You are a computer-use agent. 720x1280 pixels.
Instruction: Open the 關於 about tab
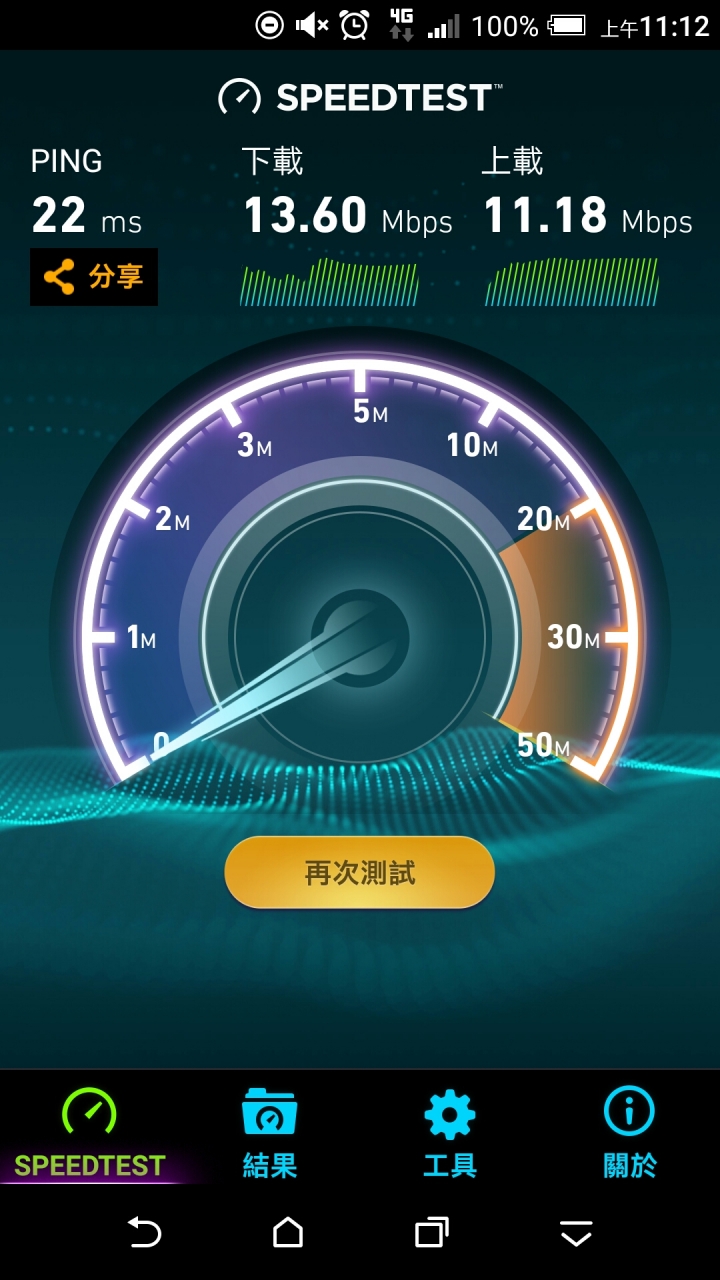(630, 1132)
